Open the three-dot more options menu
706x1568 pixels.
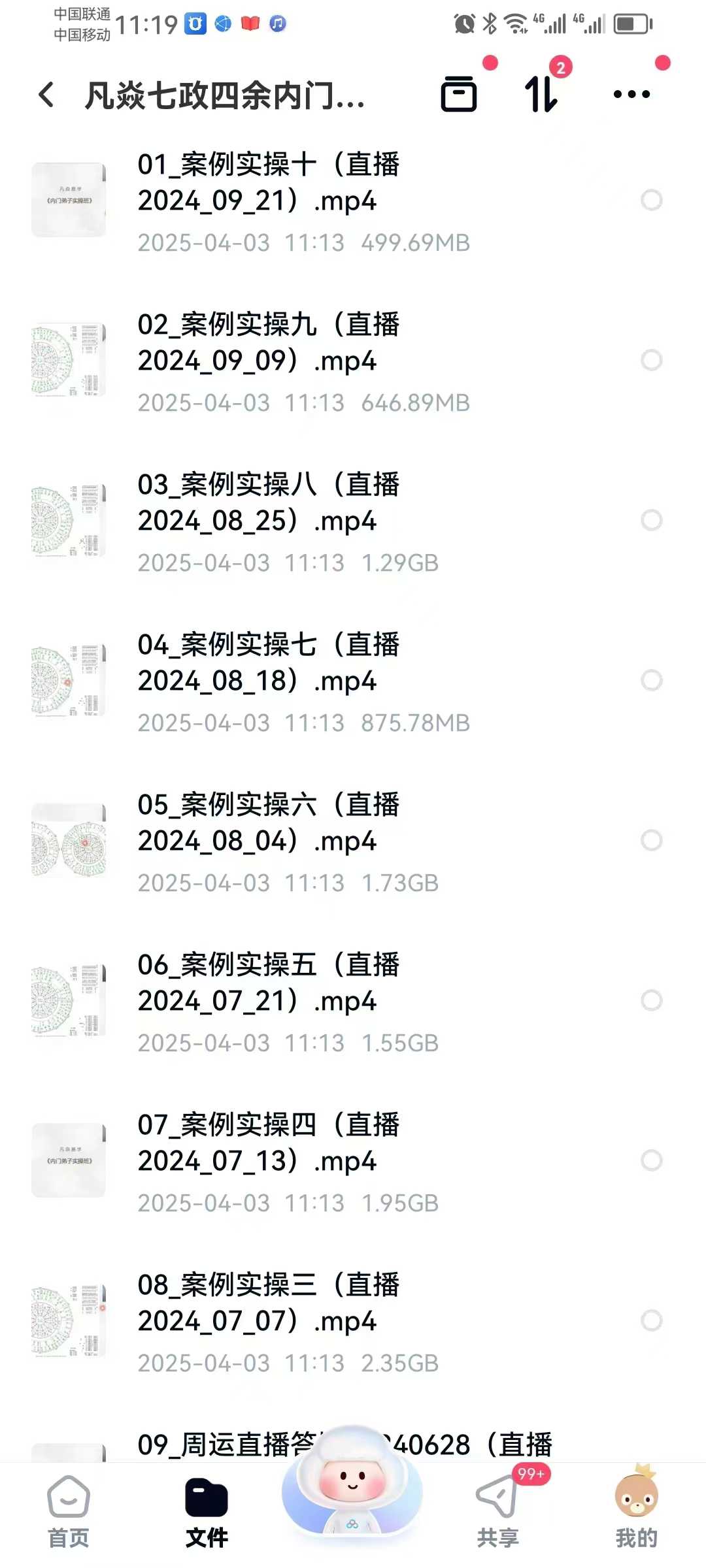[631, 94]
